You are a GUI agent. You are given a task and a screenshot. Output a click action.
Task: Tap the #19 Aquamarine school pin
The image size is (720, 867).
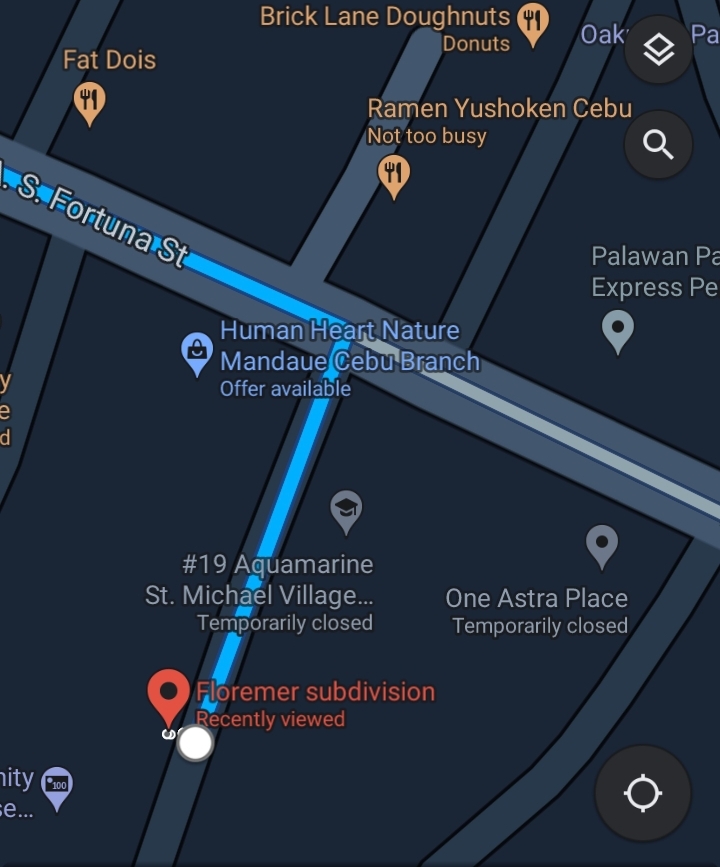pos(346,510)
